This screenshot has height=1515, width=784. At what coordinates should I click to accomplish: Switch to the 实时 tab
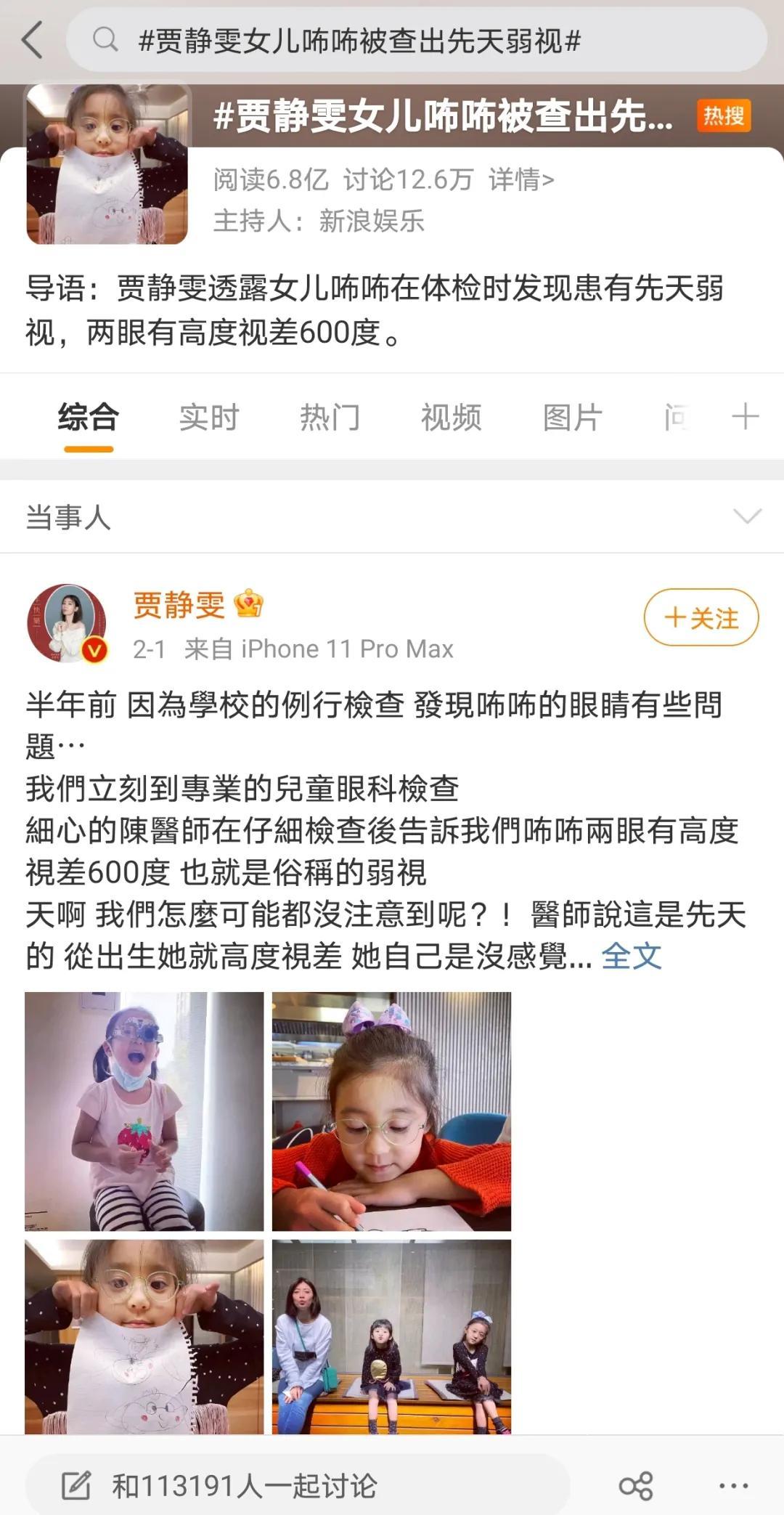click(x=209, y=418)
